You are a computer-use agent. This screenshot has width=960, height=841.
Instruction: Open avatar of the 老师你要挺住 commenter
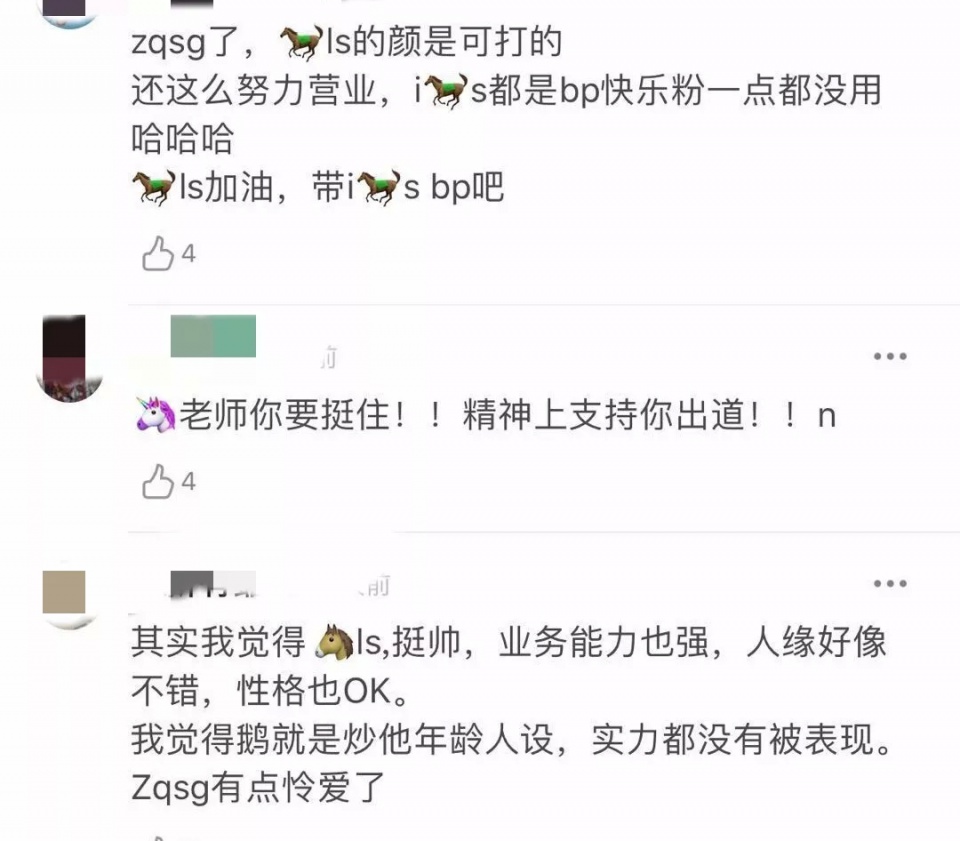[x=69, y=357]
